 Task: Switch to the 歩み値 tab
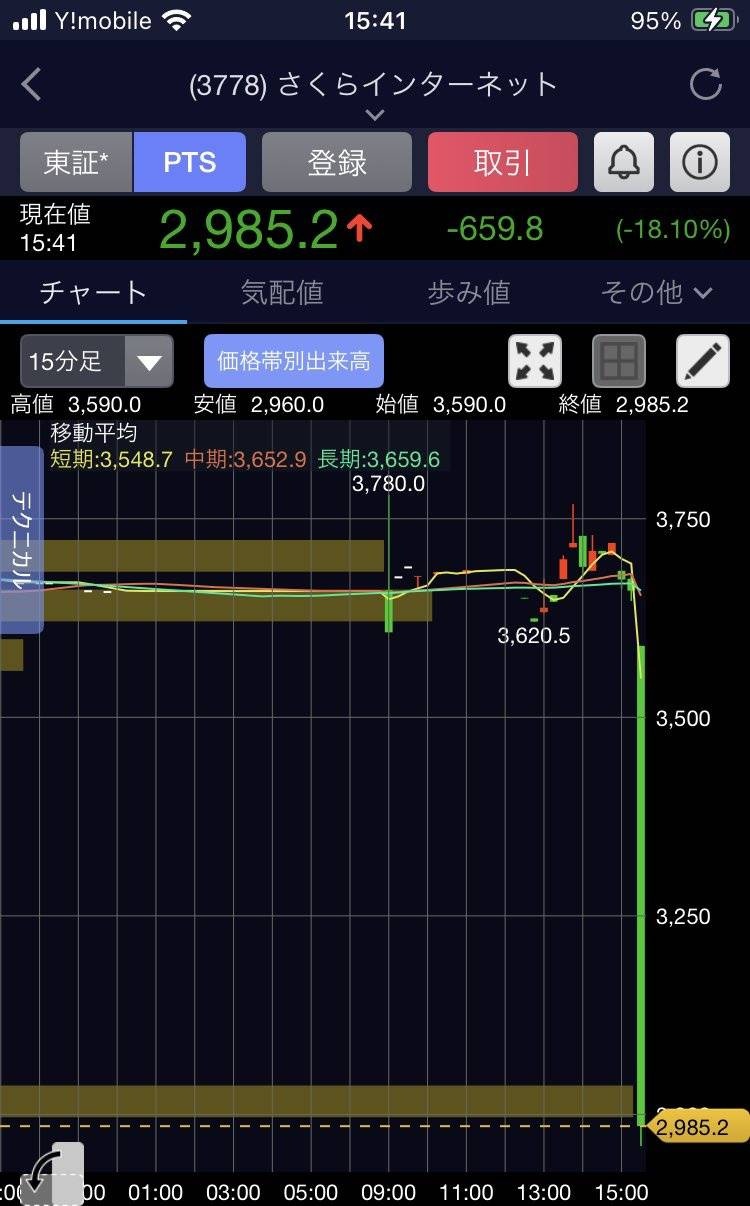coord(468,292)
